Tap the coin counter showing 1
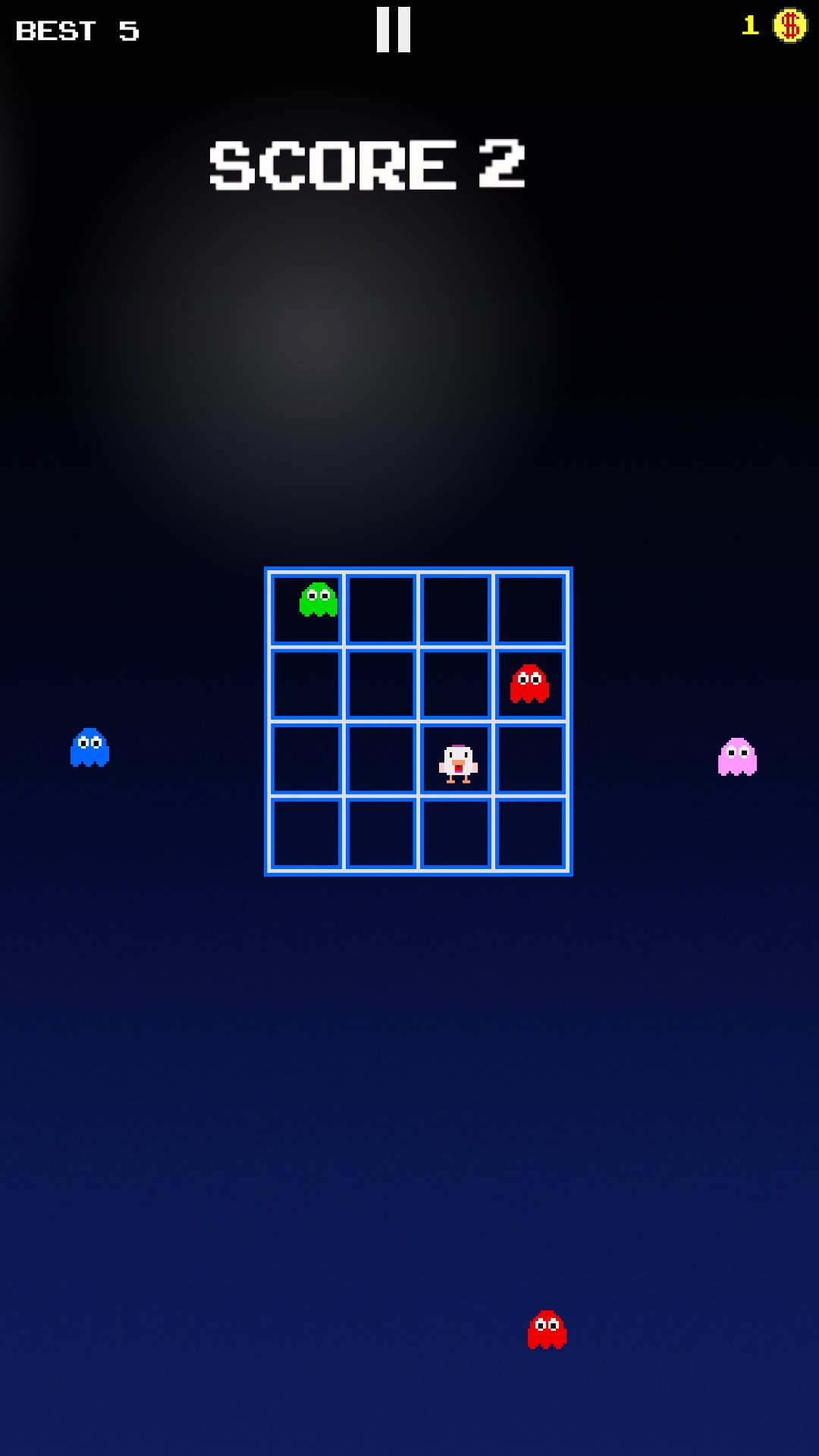The image size is (819, 1456). (x=749, y=25)
